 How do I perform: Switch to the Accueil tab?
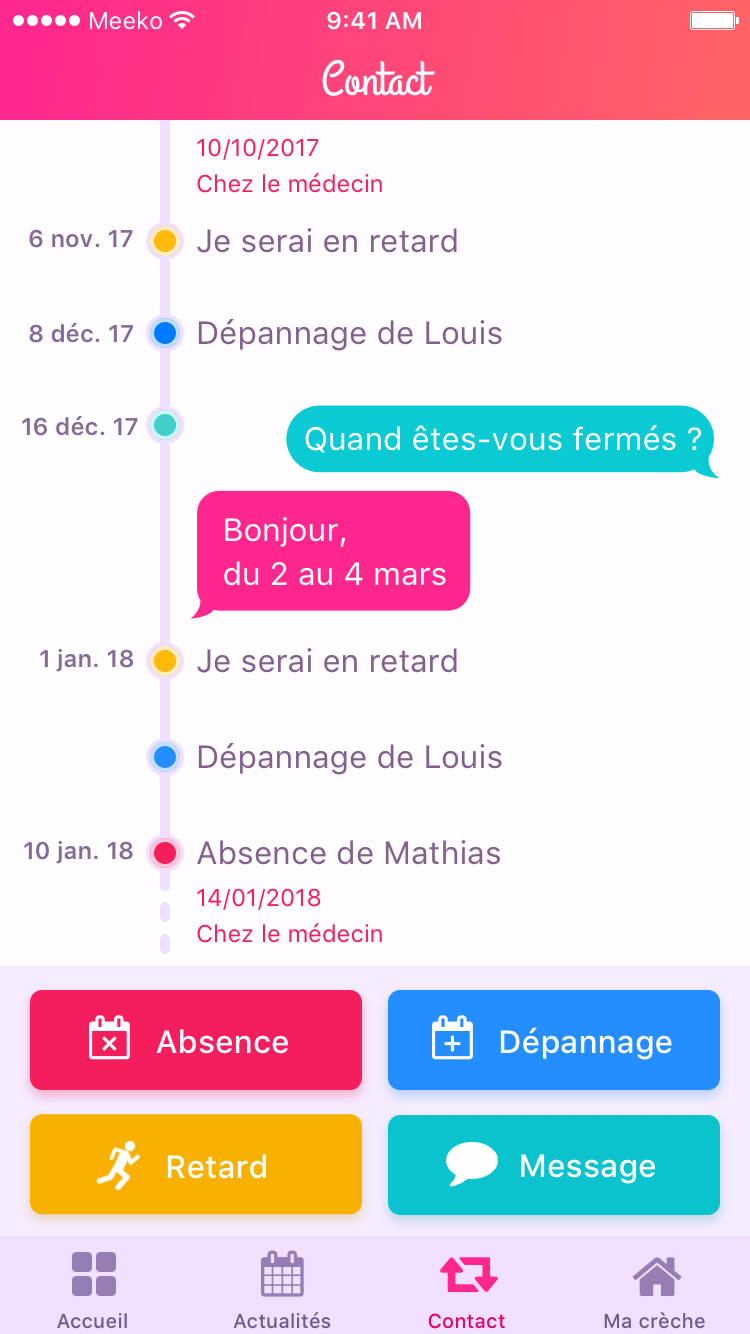coord(93,1289)
